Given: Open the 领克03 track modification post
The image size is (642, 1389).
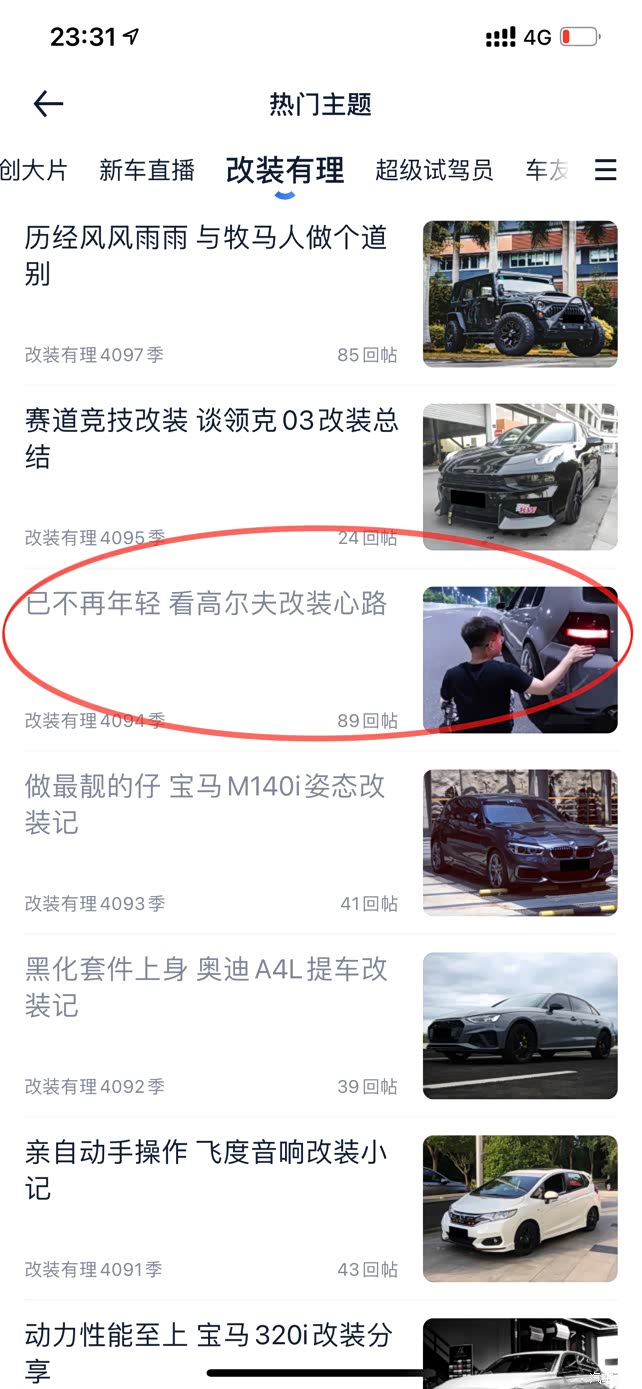Looking at the screenshot, I should [x=212, y=439].
